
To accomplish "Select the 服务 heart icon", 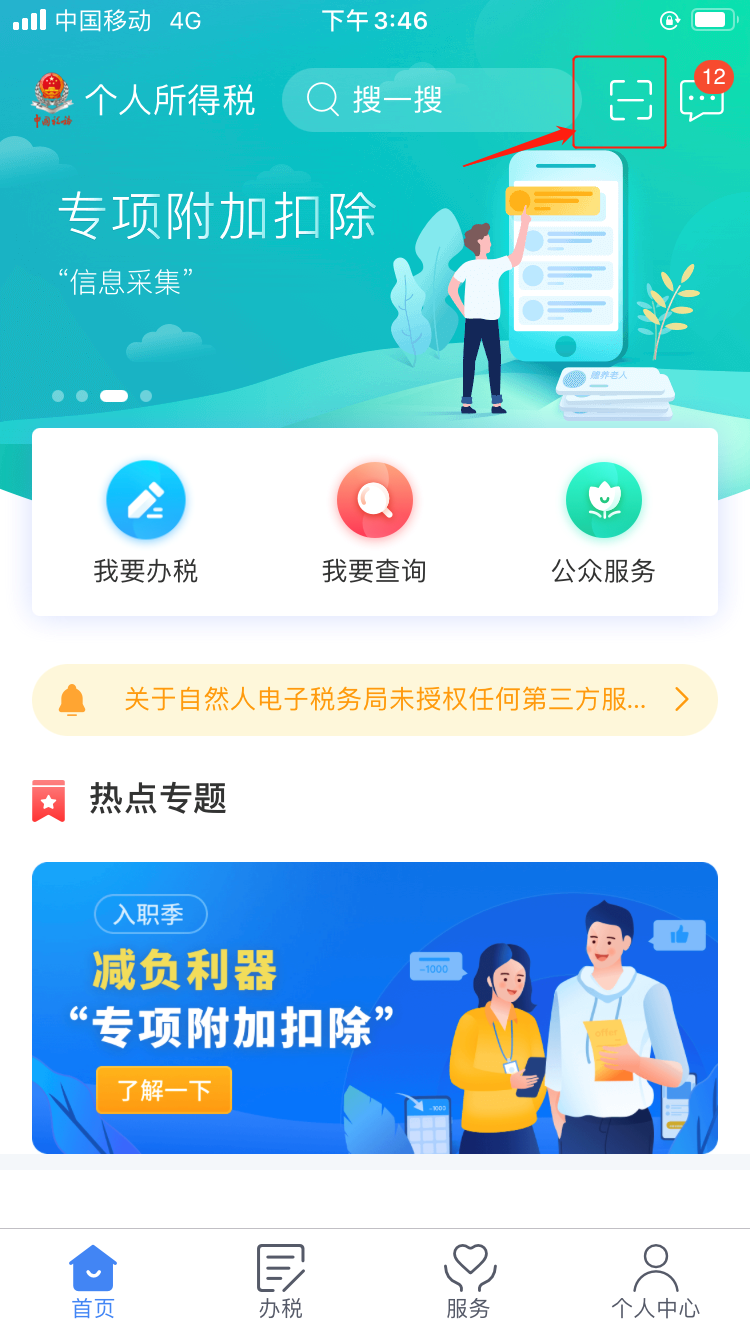I will [468, 1272].
